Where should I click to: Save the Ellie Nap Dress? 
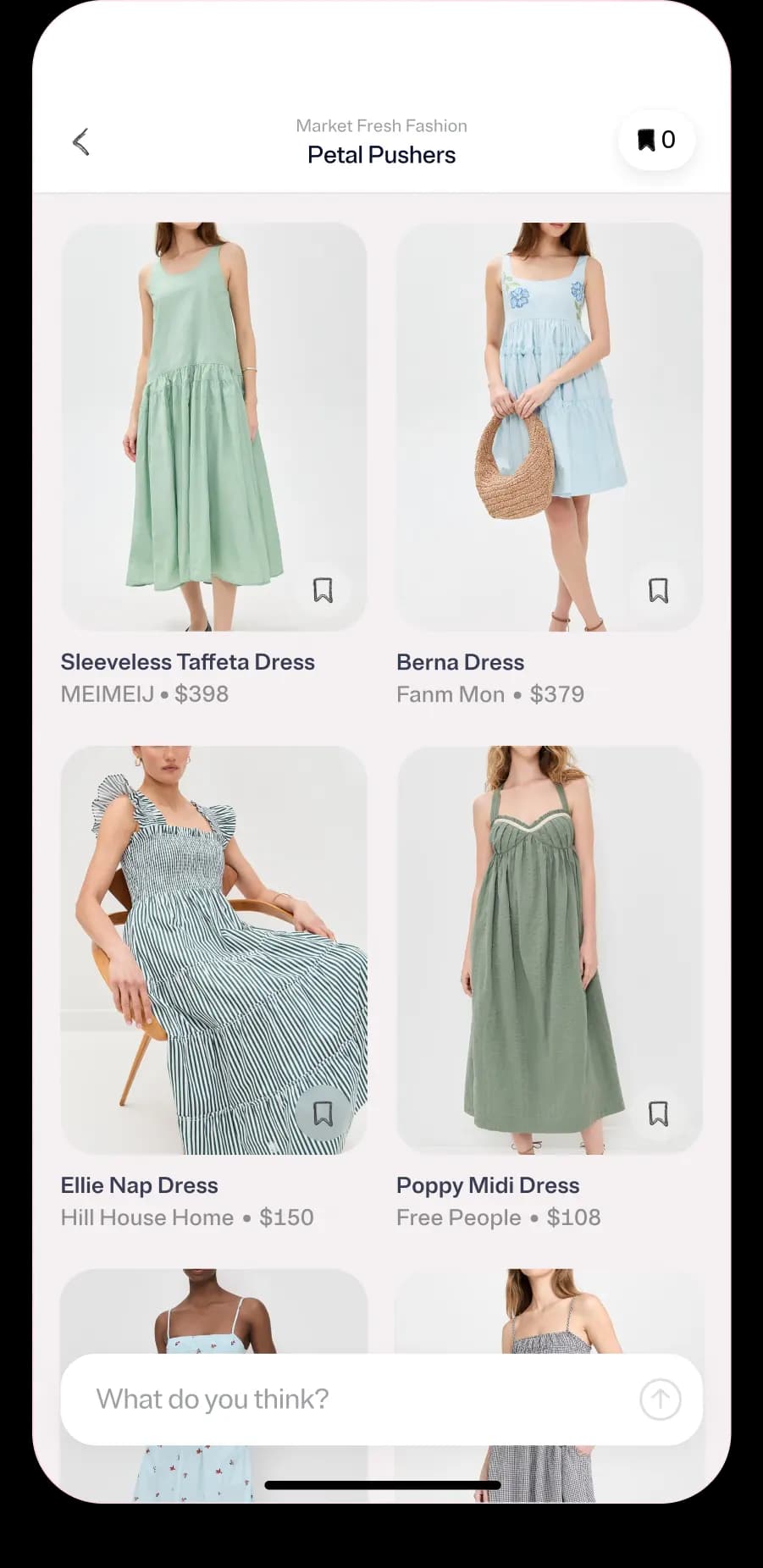[x=323, y=1113]
